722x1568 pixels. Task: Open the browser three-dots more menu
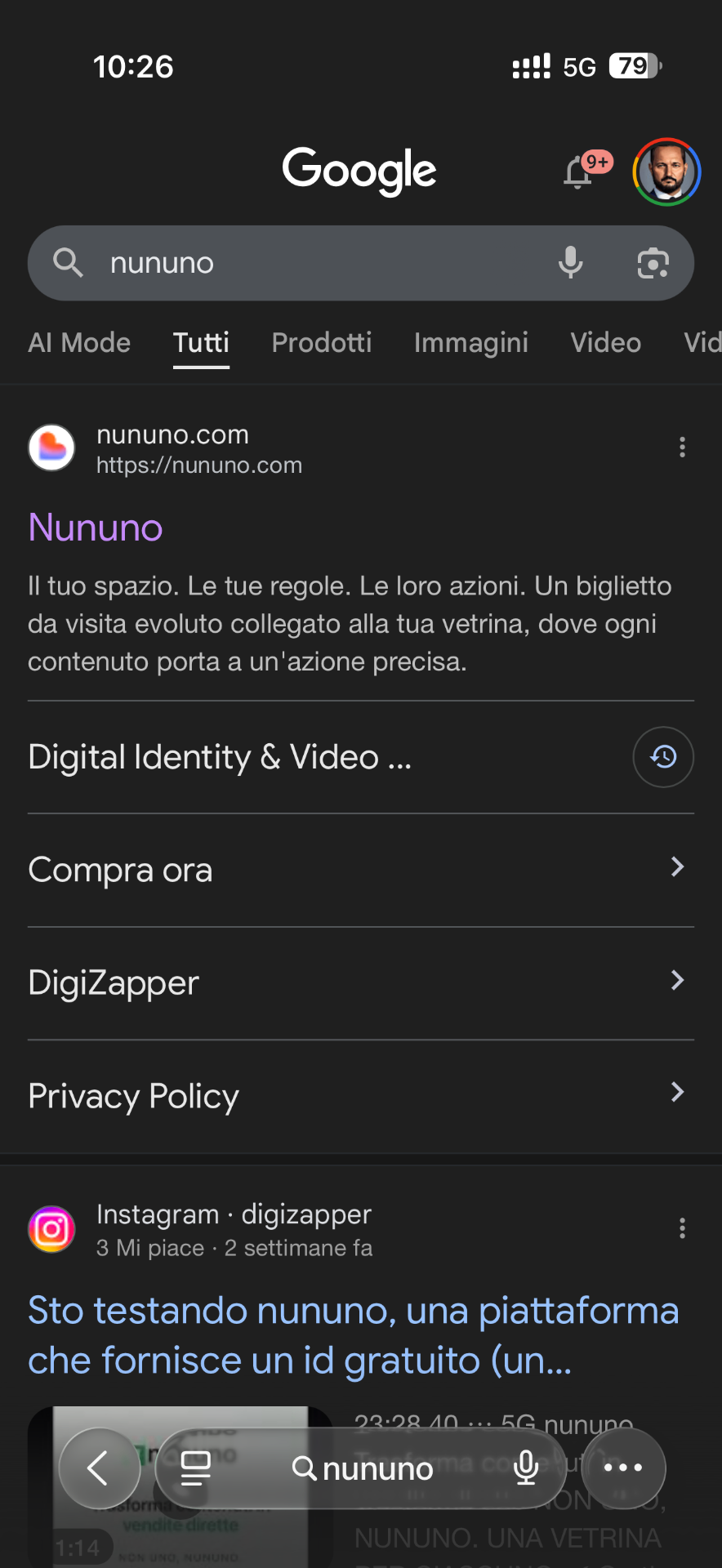click(623, 1468)
